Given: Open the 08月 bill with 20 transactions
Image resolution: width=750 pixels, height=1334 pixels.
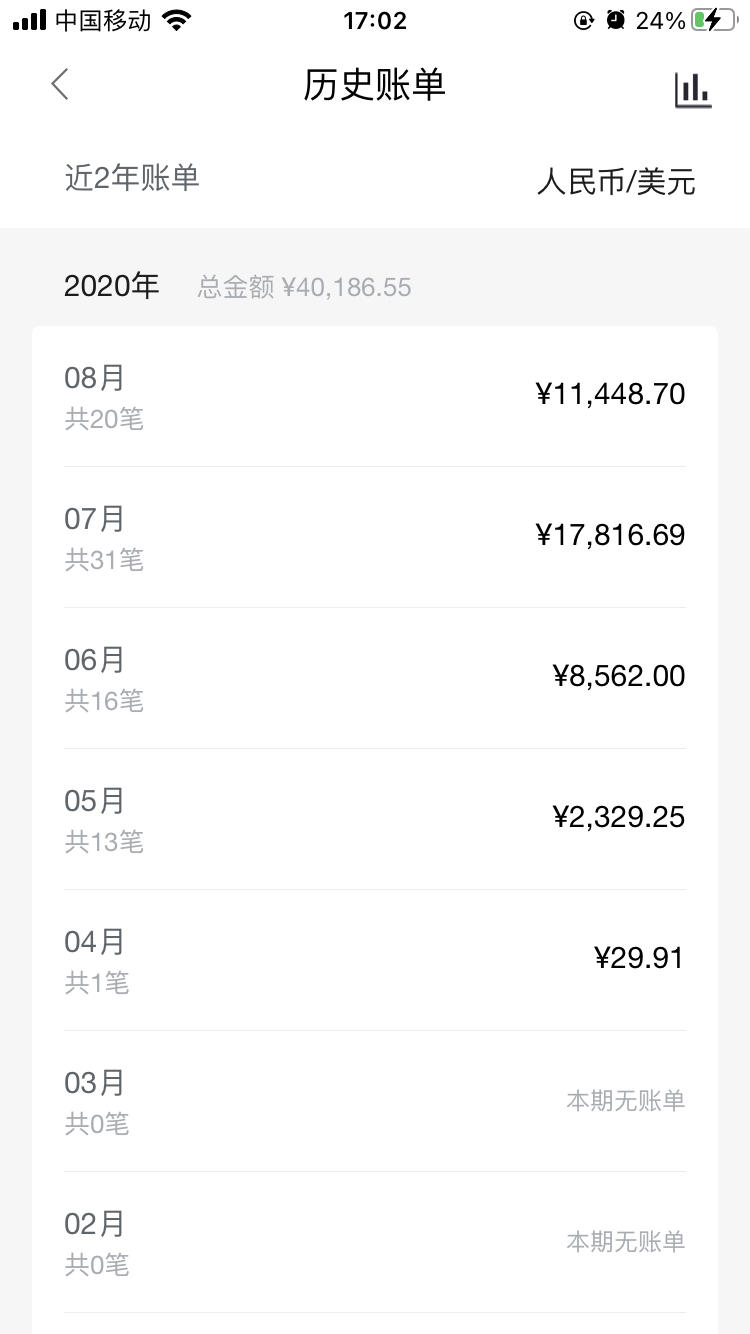Looking at the screenshot, I should point(375,397).
